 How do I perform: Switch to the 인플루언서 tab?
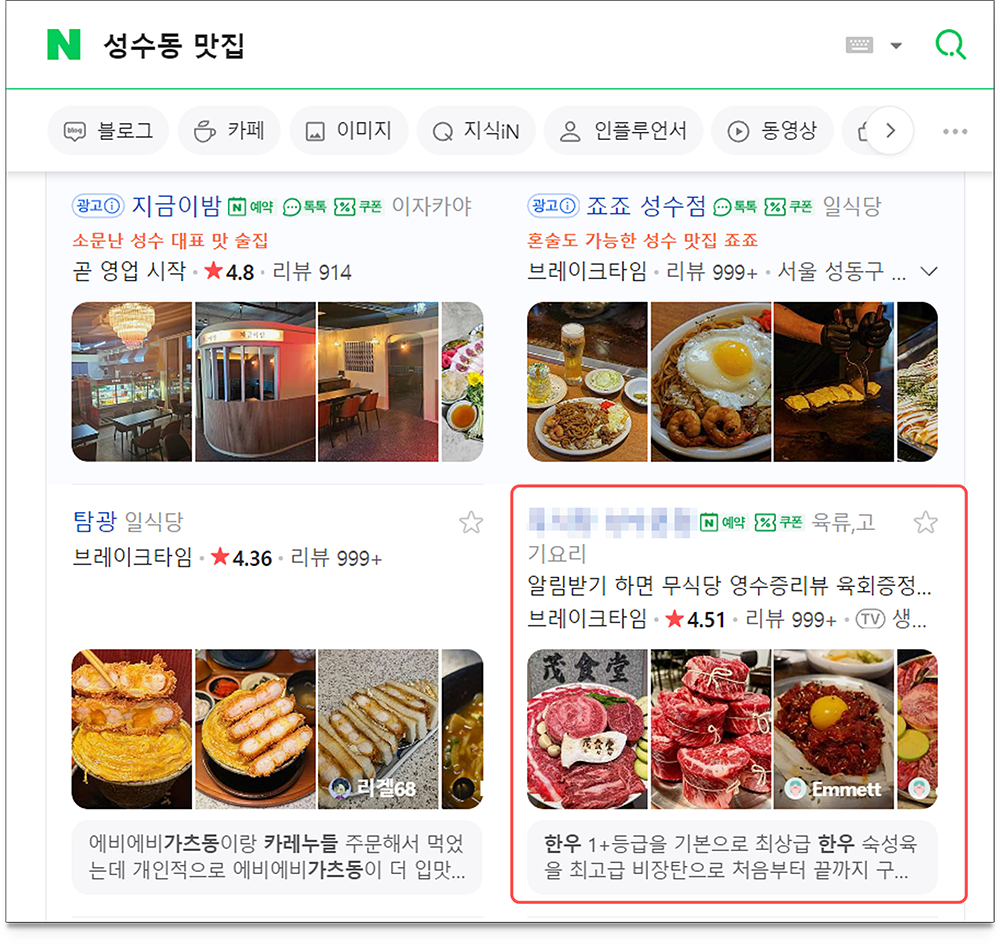click(x=623, y=131)
